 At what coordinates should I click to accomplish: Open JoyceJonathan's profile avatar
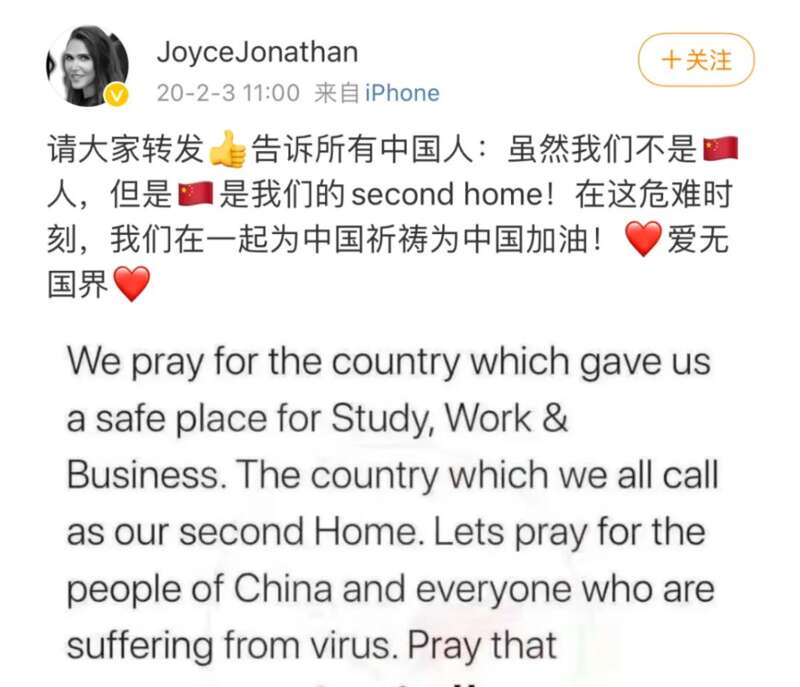coord(89,66)
